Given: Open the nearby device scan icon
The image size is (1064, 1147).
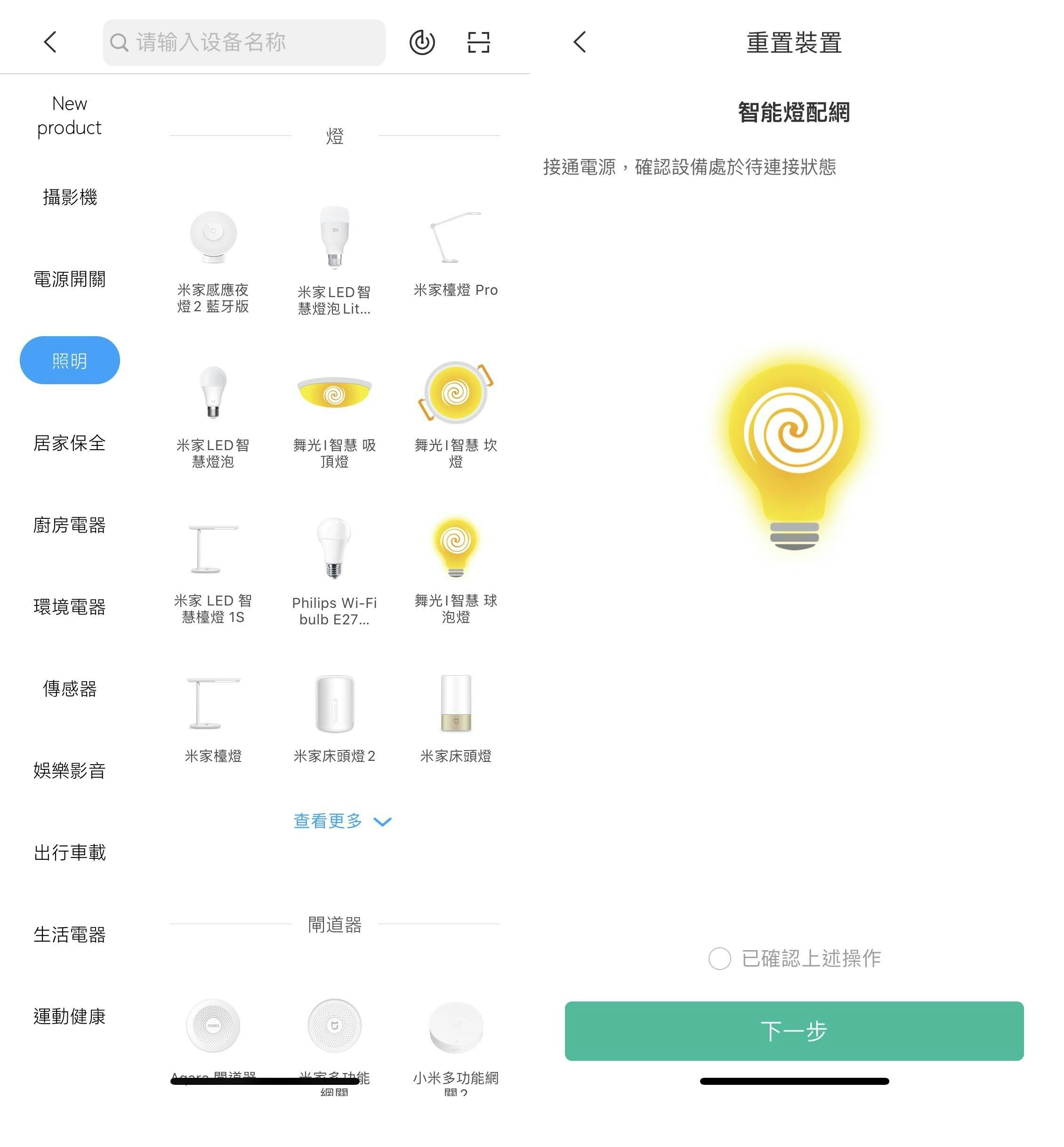Looking at the screenshot, I should click(x=422, y=42).
